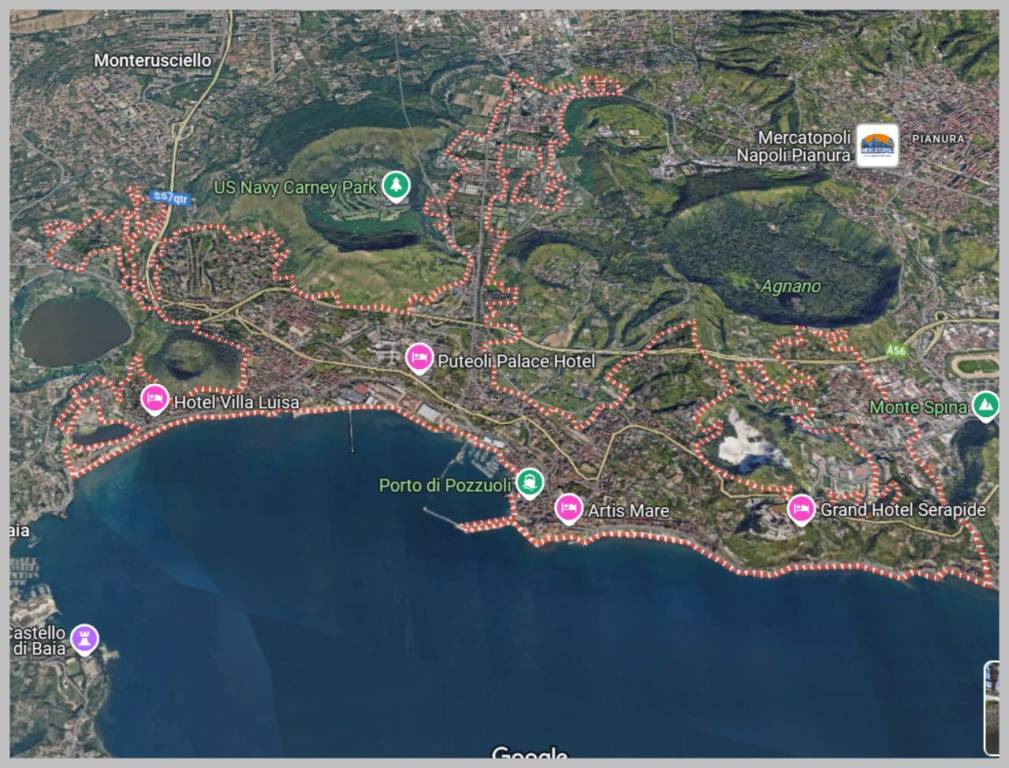
Task: Select the Artis Mare hotel pin
Action: tap(569, 508)
